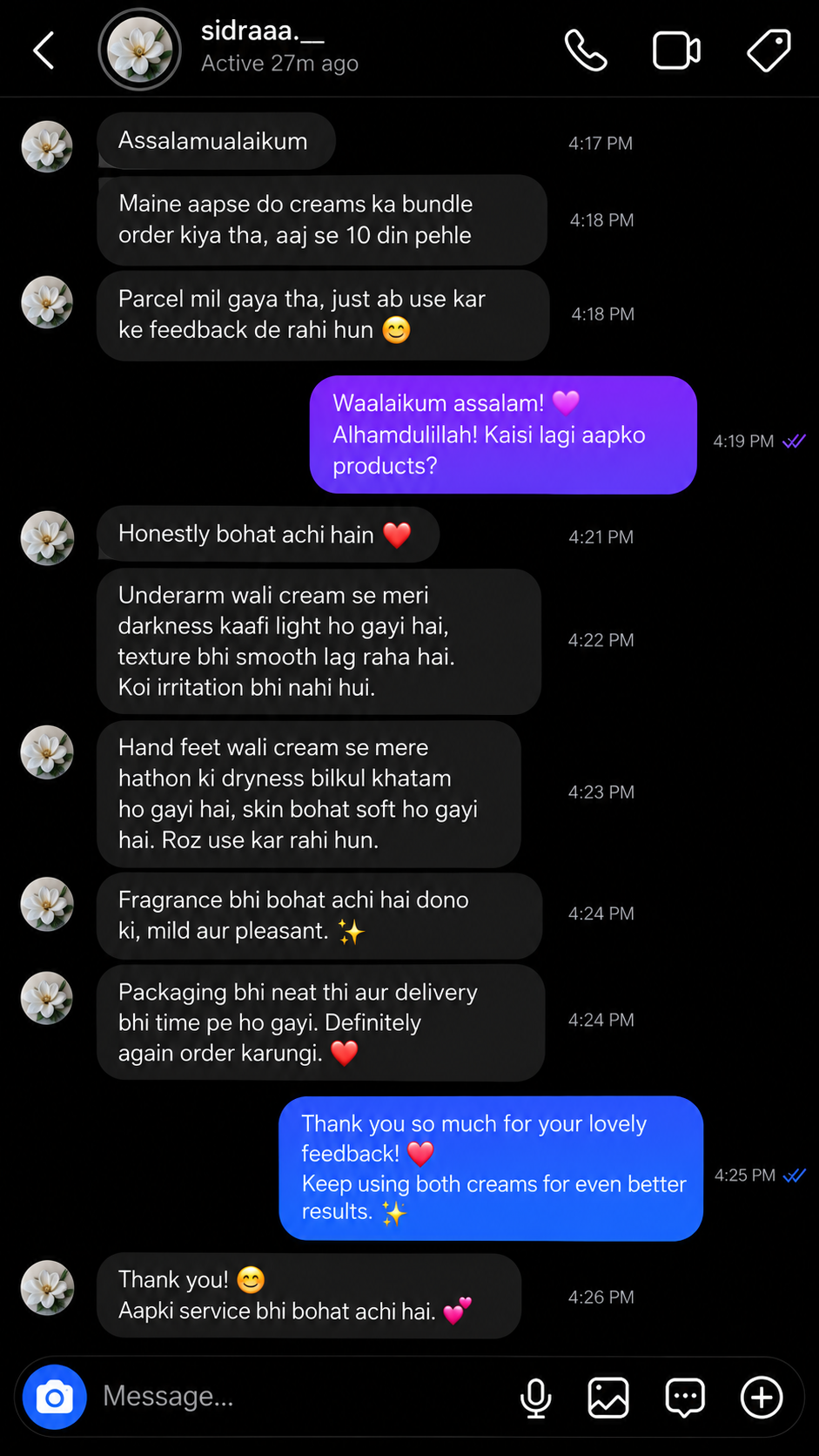Tap the Message... text field

coord(300,1397)
